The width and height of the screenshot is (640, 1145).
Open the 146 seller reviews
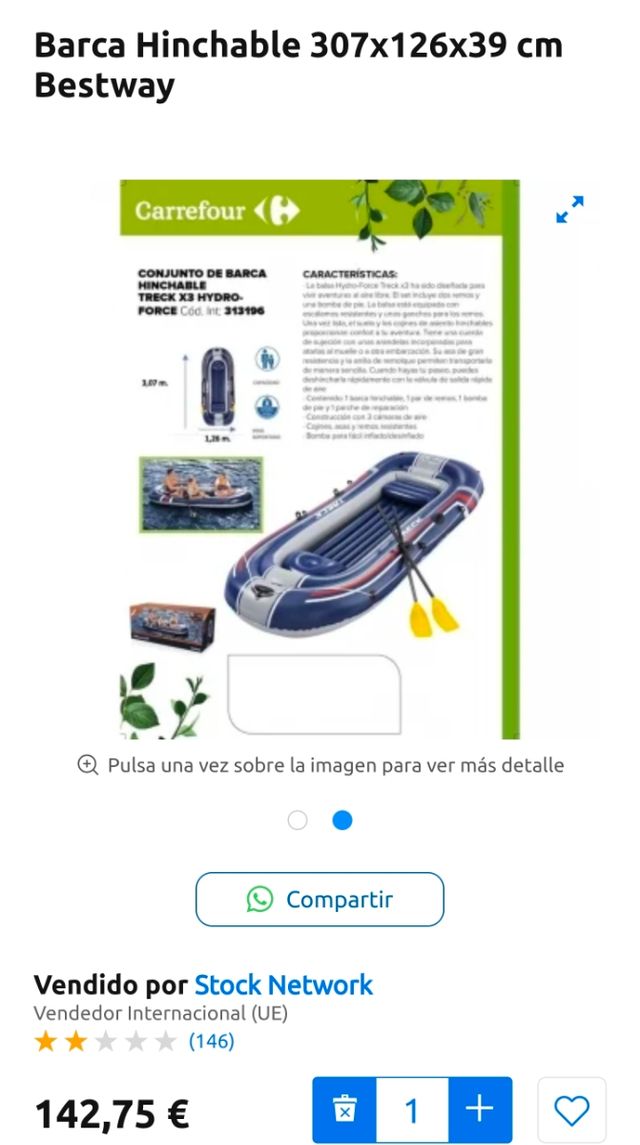click(211, 1041)
